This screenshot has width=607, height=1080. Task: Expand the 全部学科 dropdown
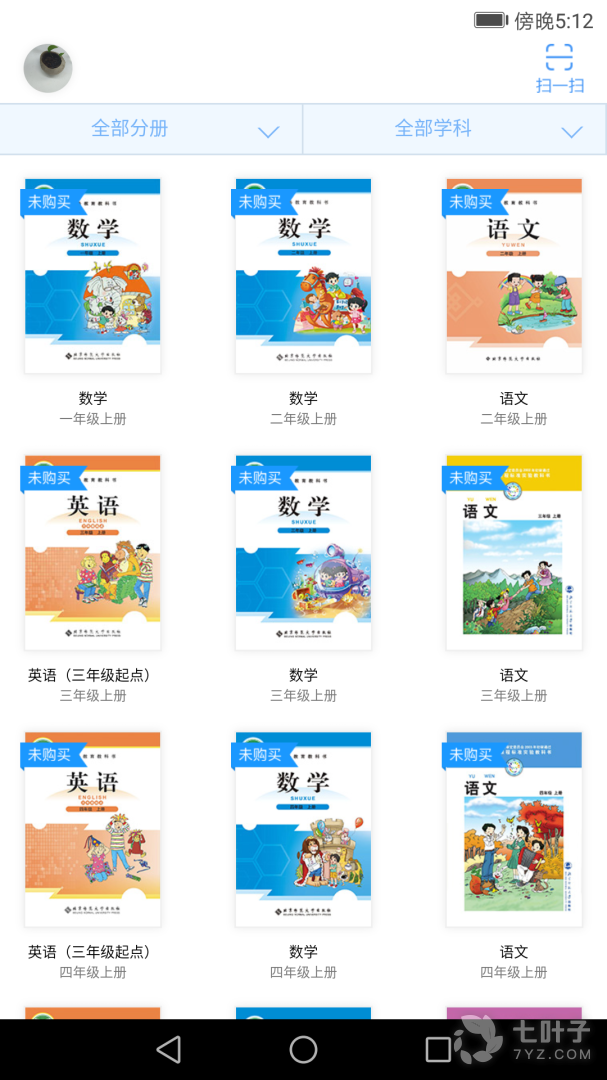click(x=455, y=129)
